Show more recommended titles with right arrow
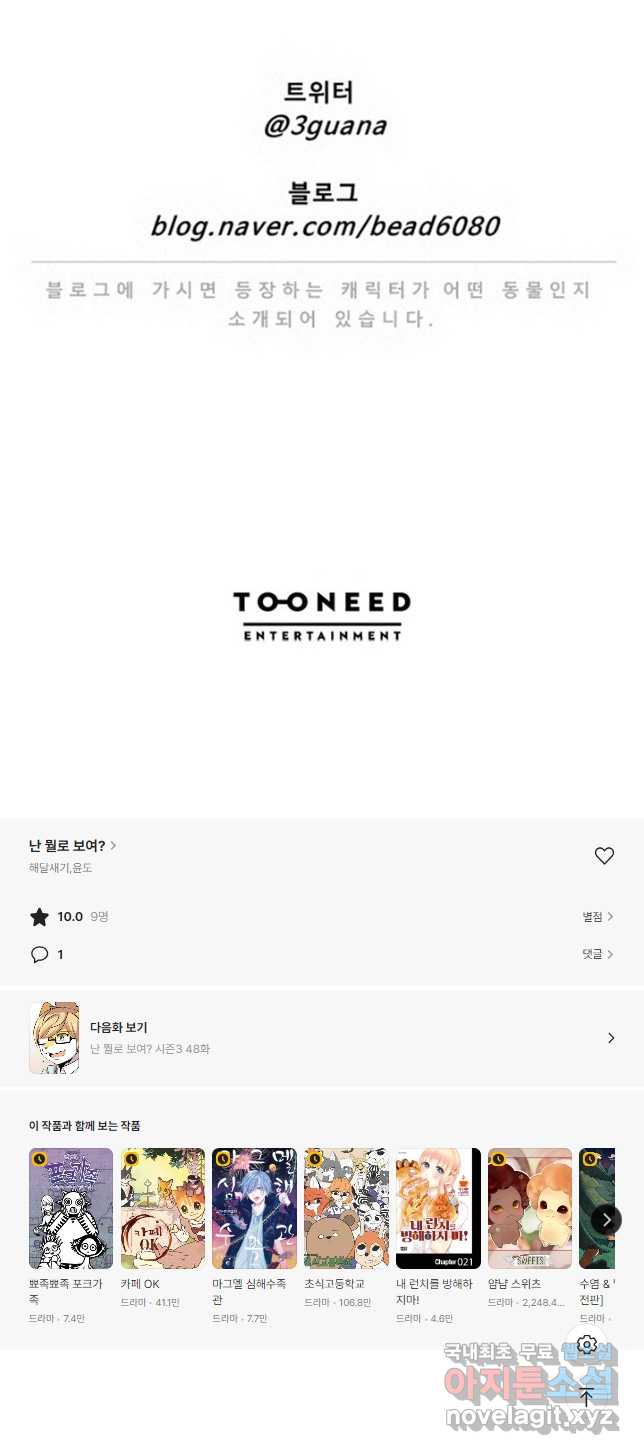Viewport: 644px width, 1455px height. tap(606, 1220)
